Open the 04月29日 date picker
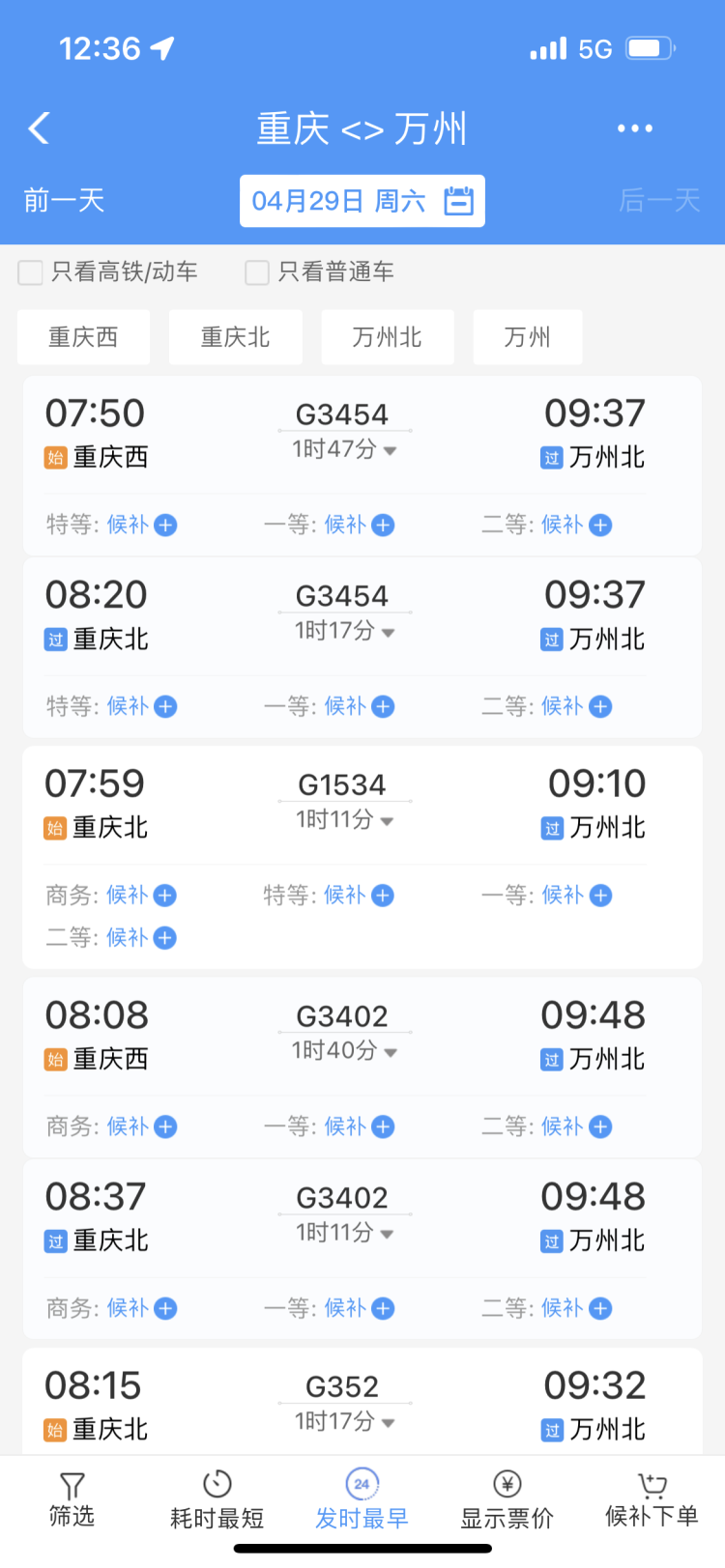725x1568 pixels. pyautogui.click(x=362, y=201)
